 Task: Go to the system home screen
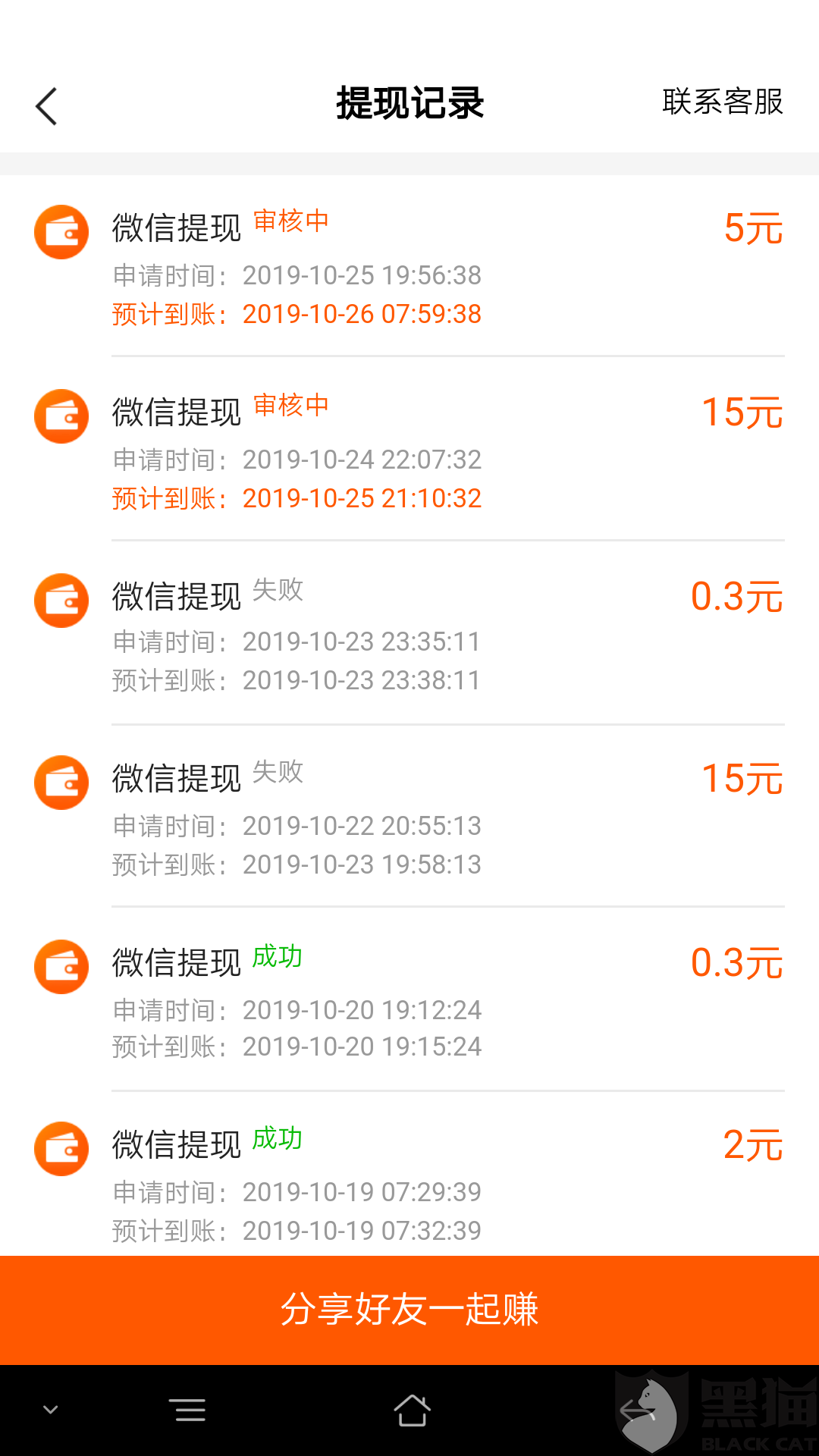(x=412, y=1410)
